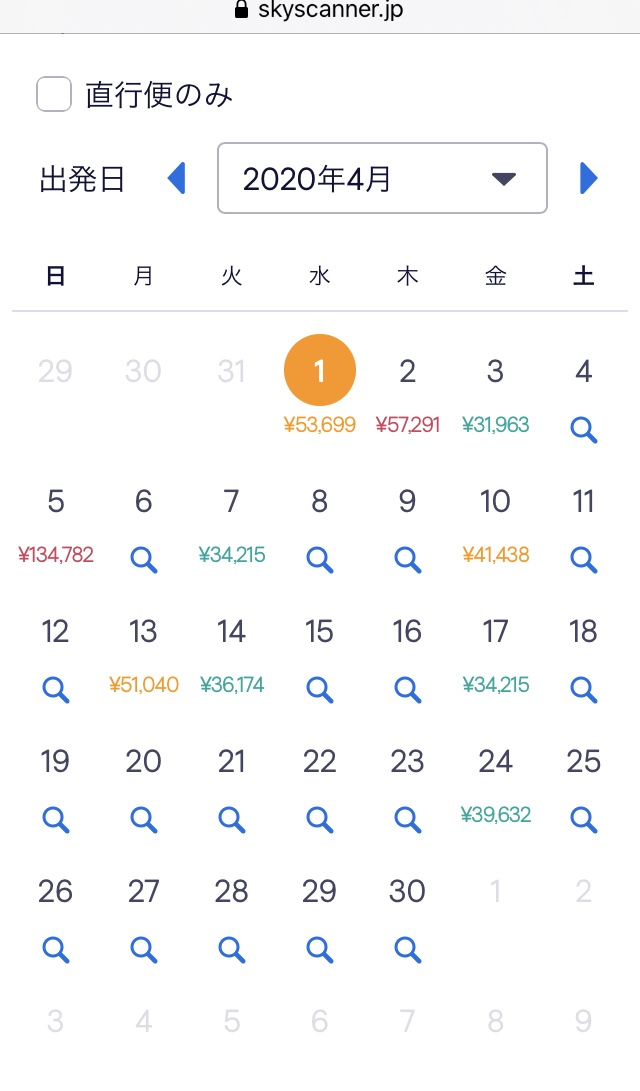Image resolution: width=640 pixels, height=1091 pixels.
Task: Go to the previous month arrow
Action: click(177, 178)
